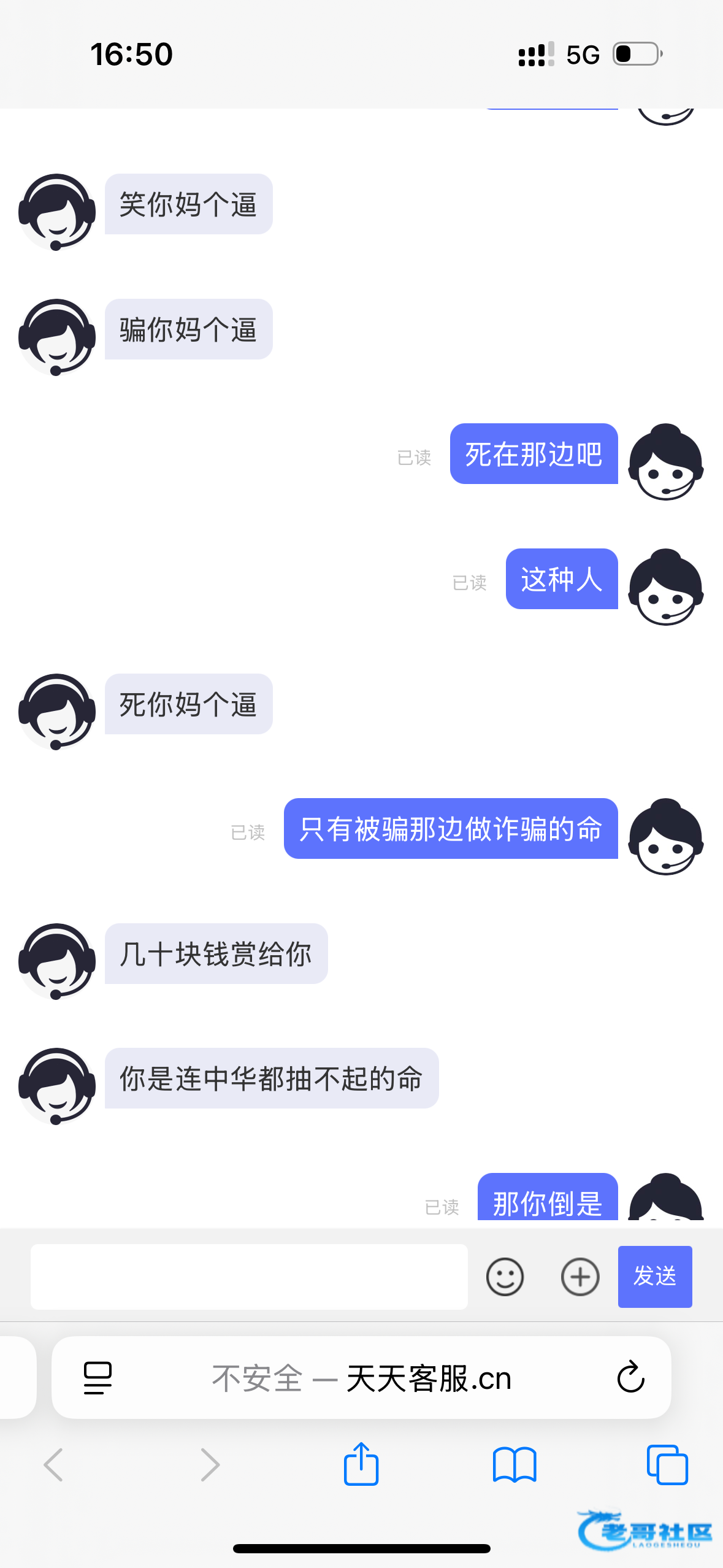Viewport: 723px width, 1568px height.
Task: Open the emoji picker
Action: point(505,1277)
